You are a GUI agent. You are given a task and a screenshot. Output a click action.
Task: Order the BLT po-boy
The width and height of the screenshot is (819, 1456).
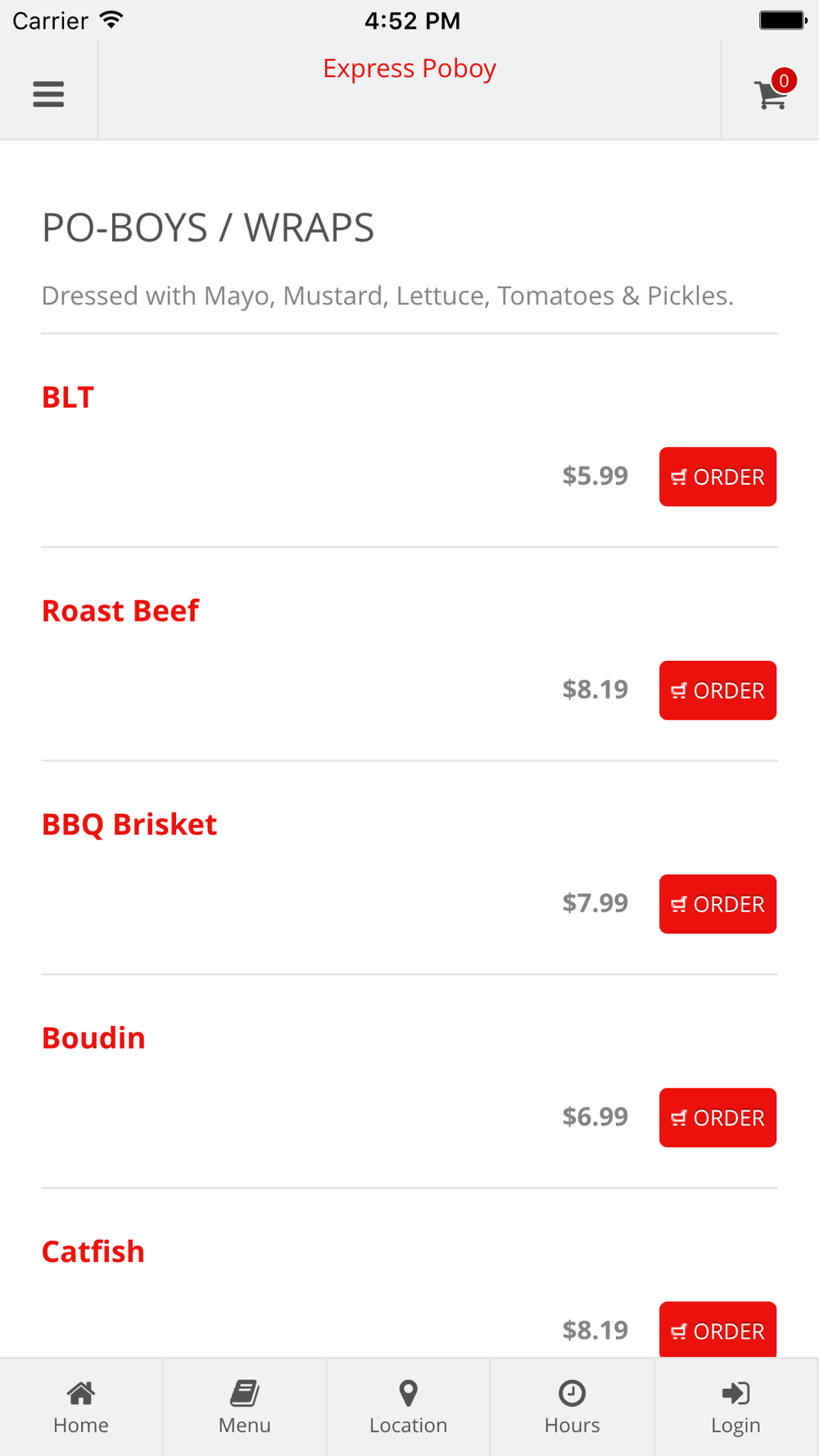pyautogui.click(x=717, y=477)
